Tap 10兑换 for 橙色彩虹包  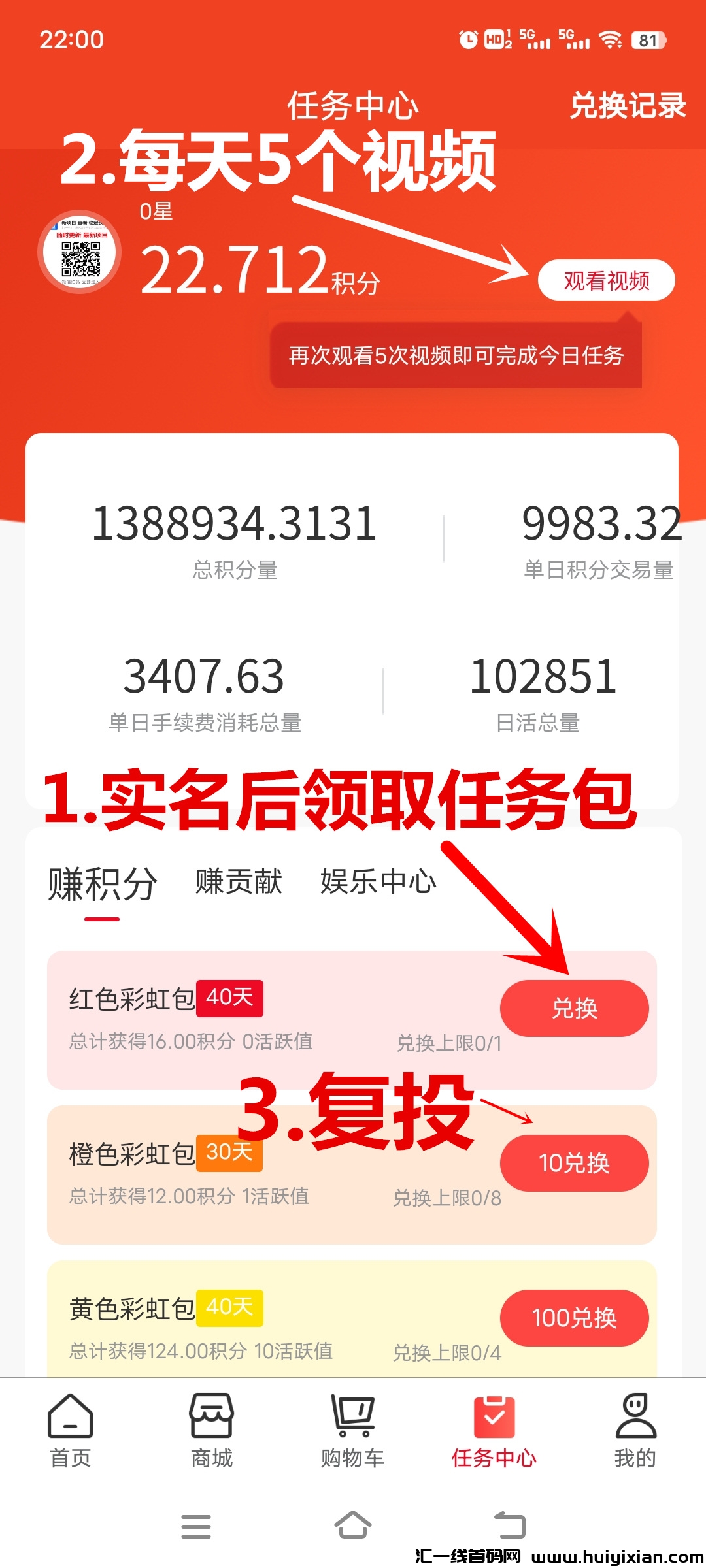tap(574, 1163)
